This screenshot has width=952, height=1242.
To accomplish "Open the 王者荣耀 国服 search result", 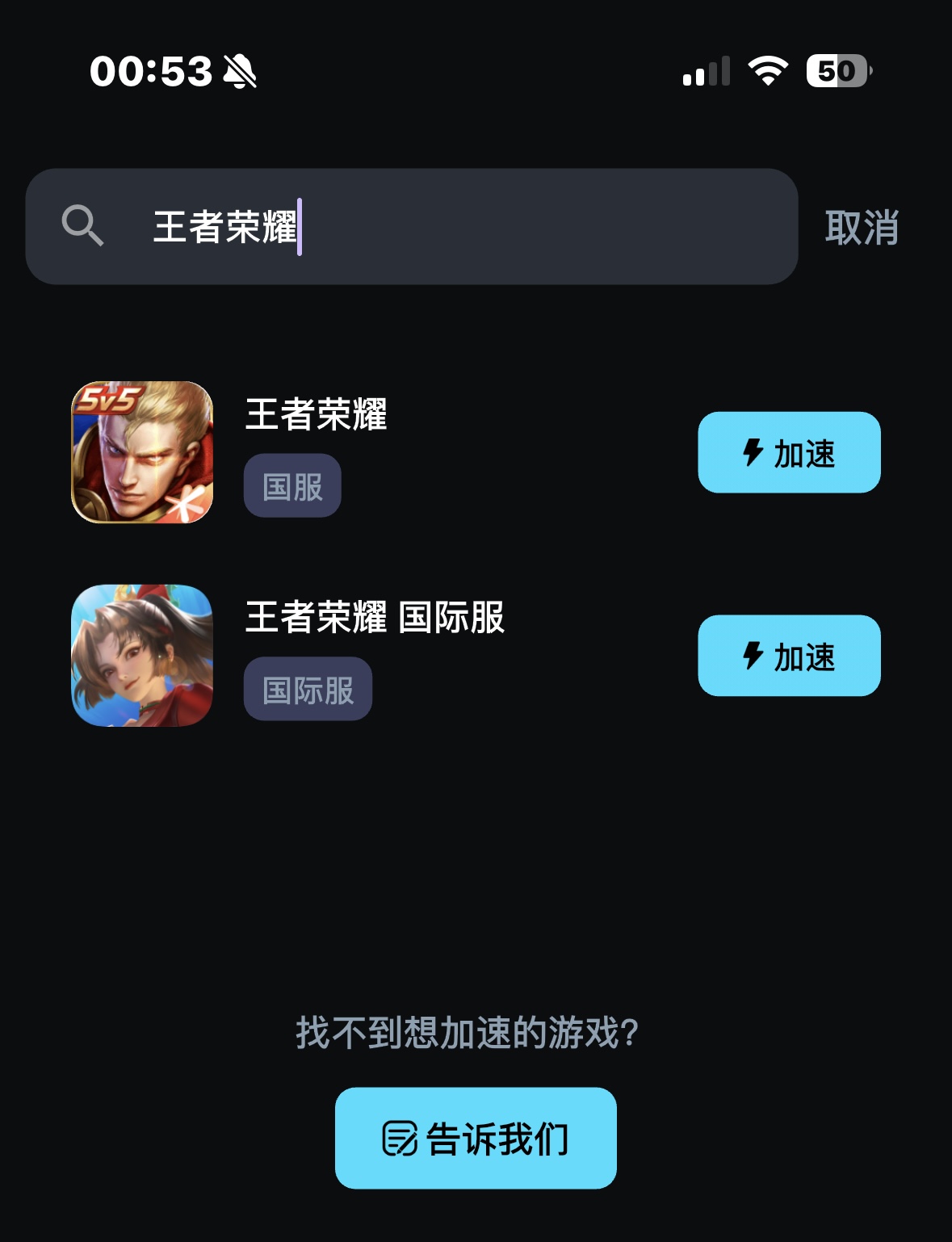I will pos(316,415).
